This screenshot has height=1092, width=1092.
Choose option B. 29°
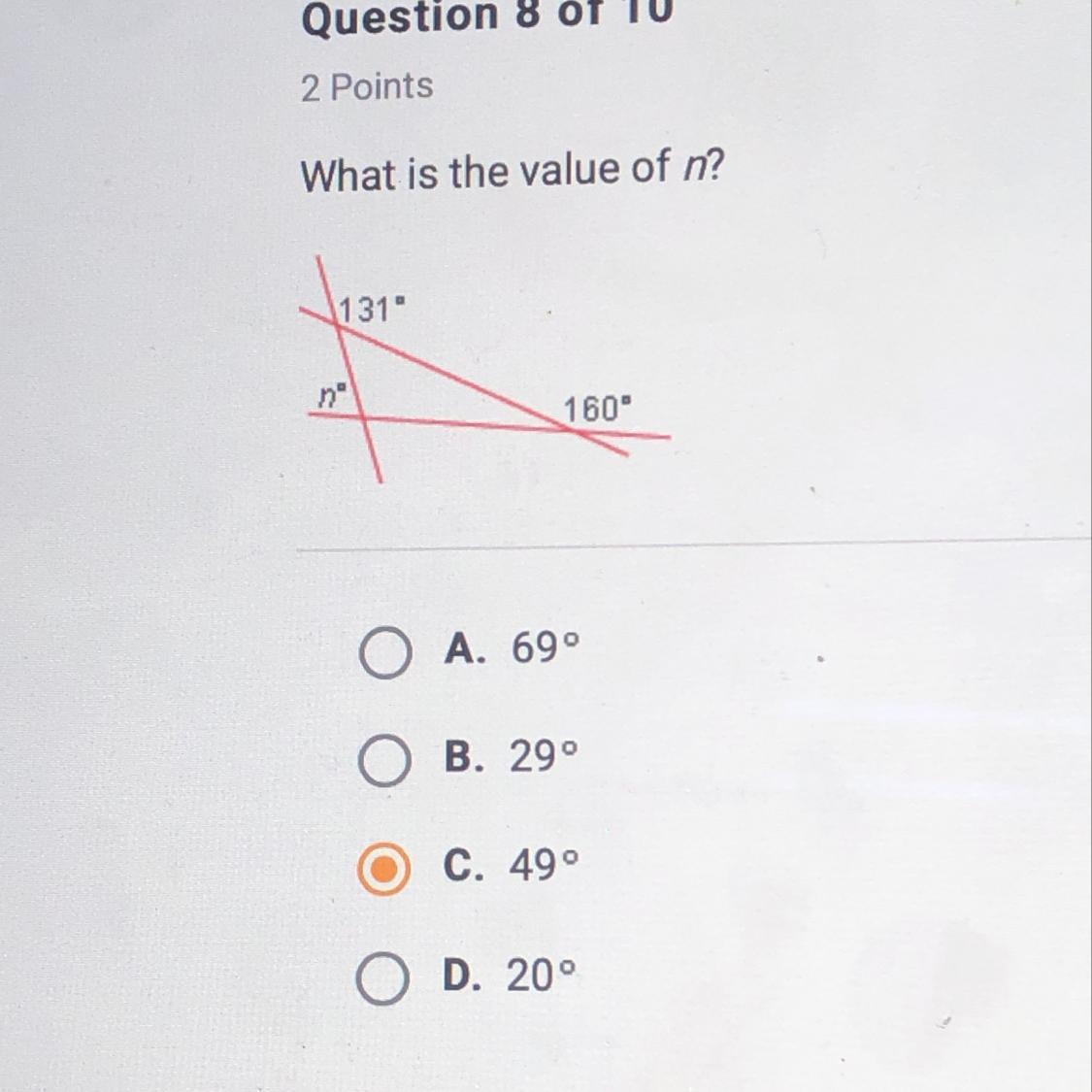[384, 762]
